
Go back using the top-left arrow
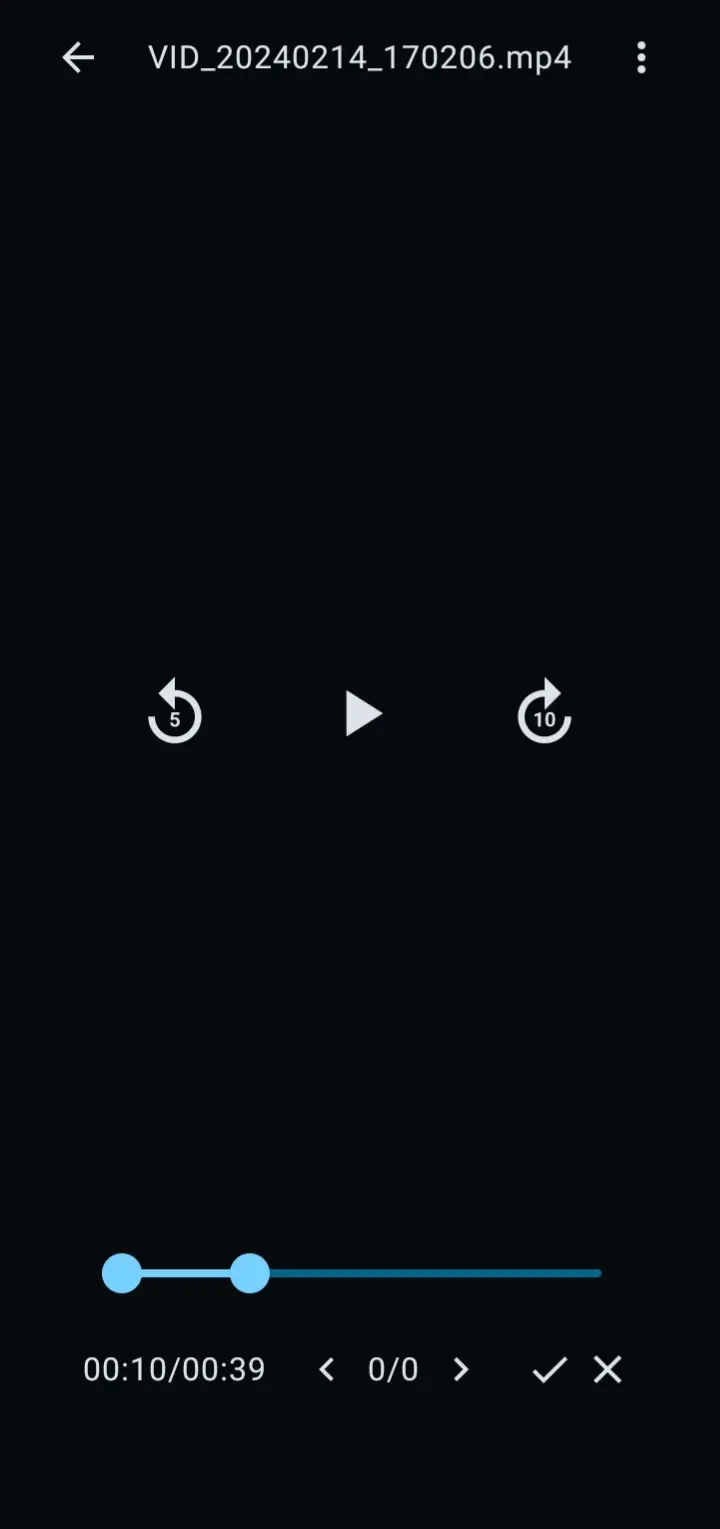click(x=78, y=58)
